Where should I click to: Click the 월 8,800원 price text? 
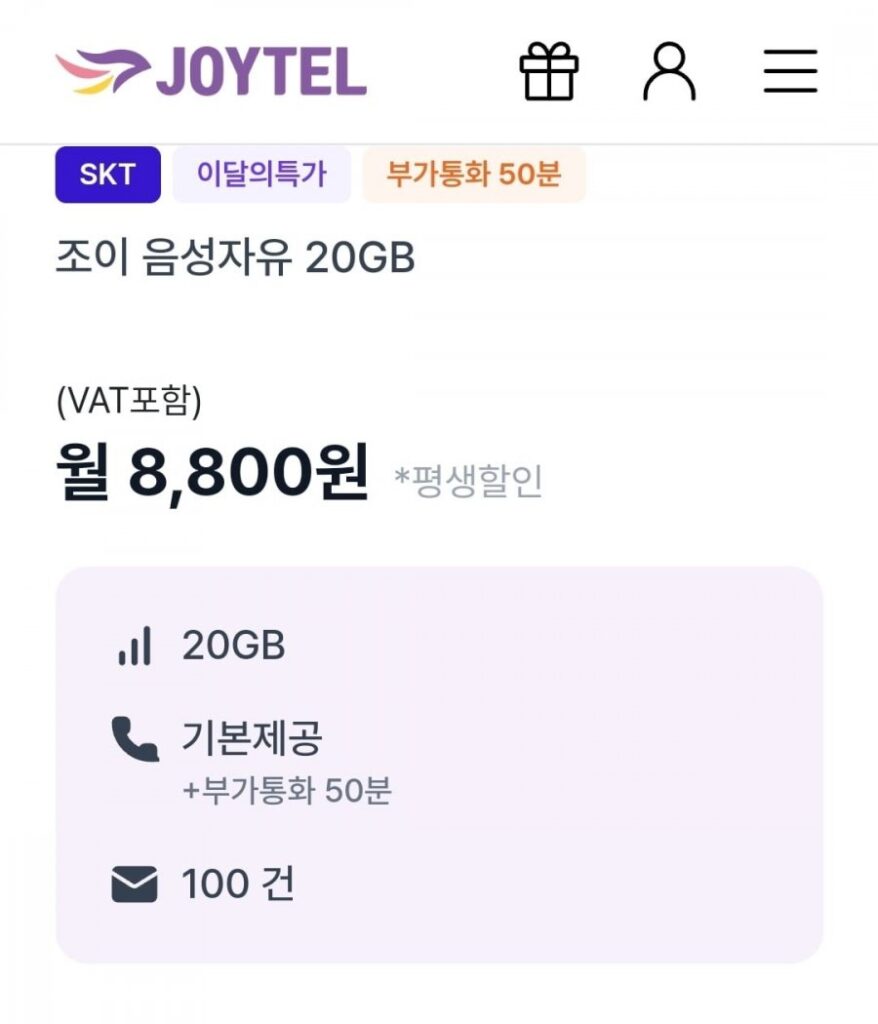[212, 473]
